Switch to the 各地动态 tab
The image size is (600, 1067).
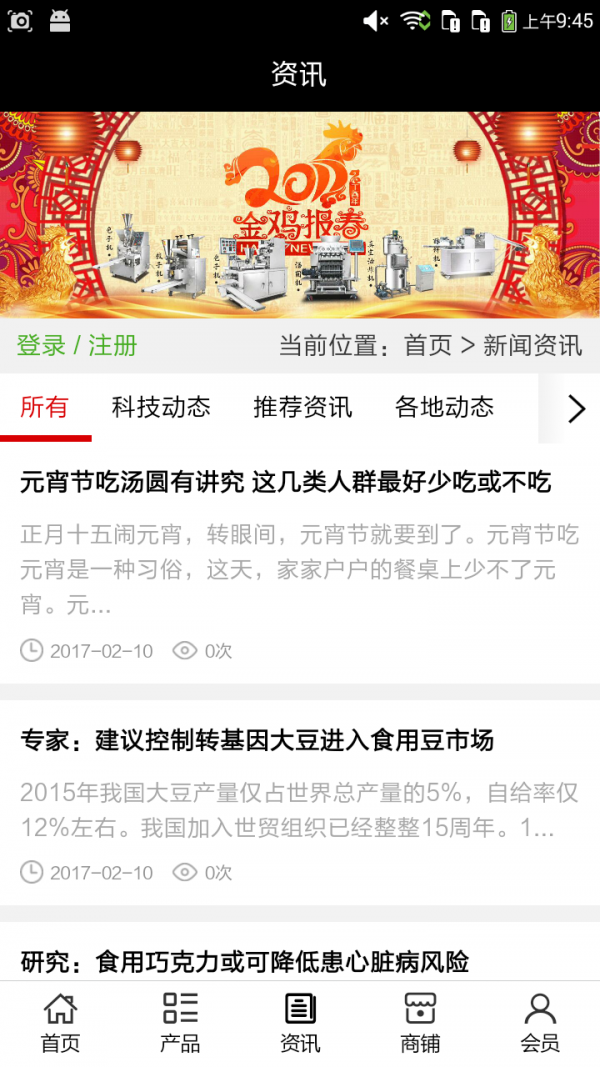point(444,407)
